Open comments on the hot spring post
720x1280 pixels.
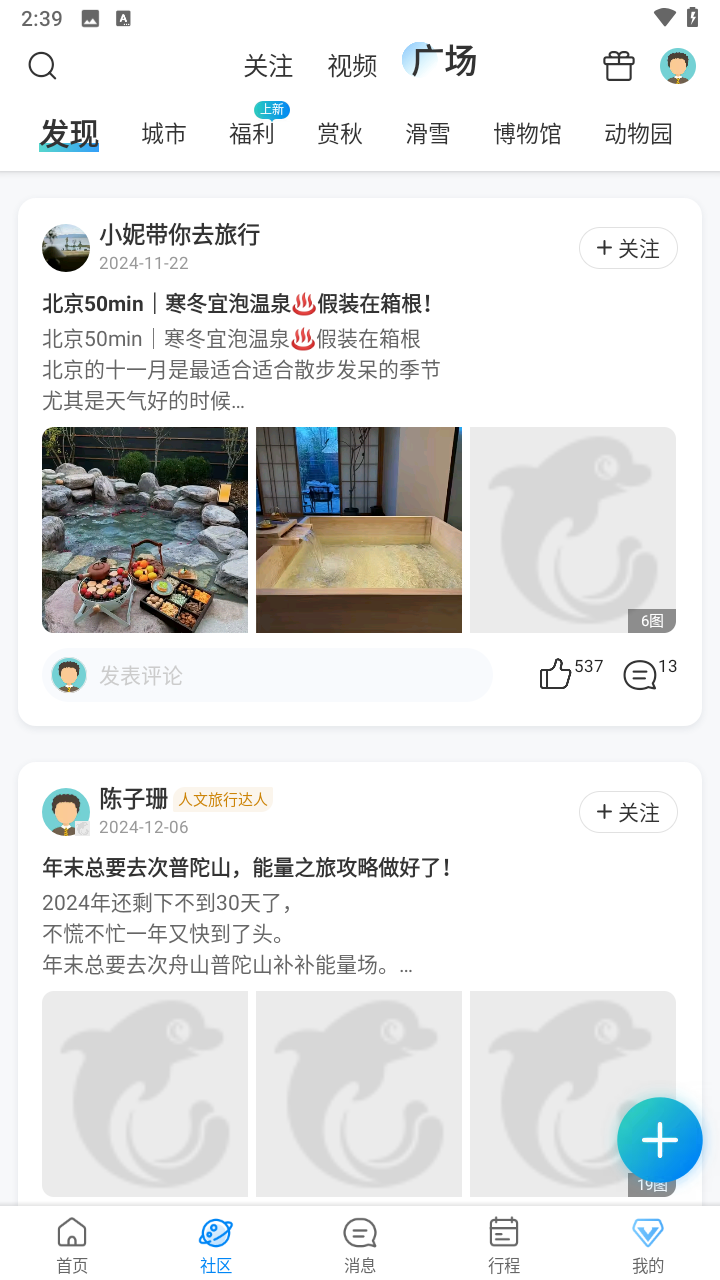point(640,675)
